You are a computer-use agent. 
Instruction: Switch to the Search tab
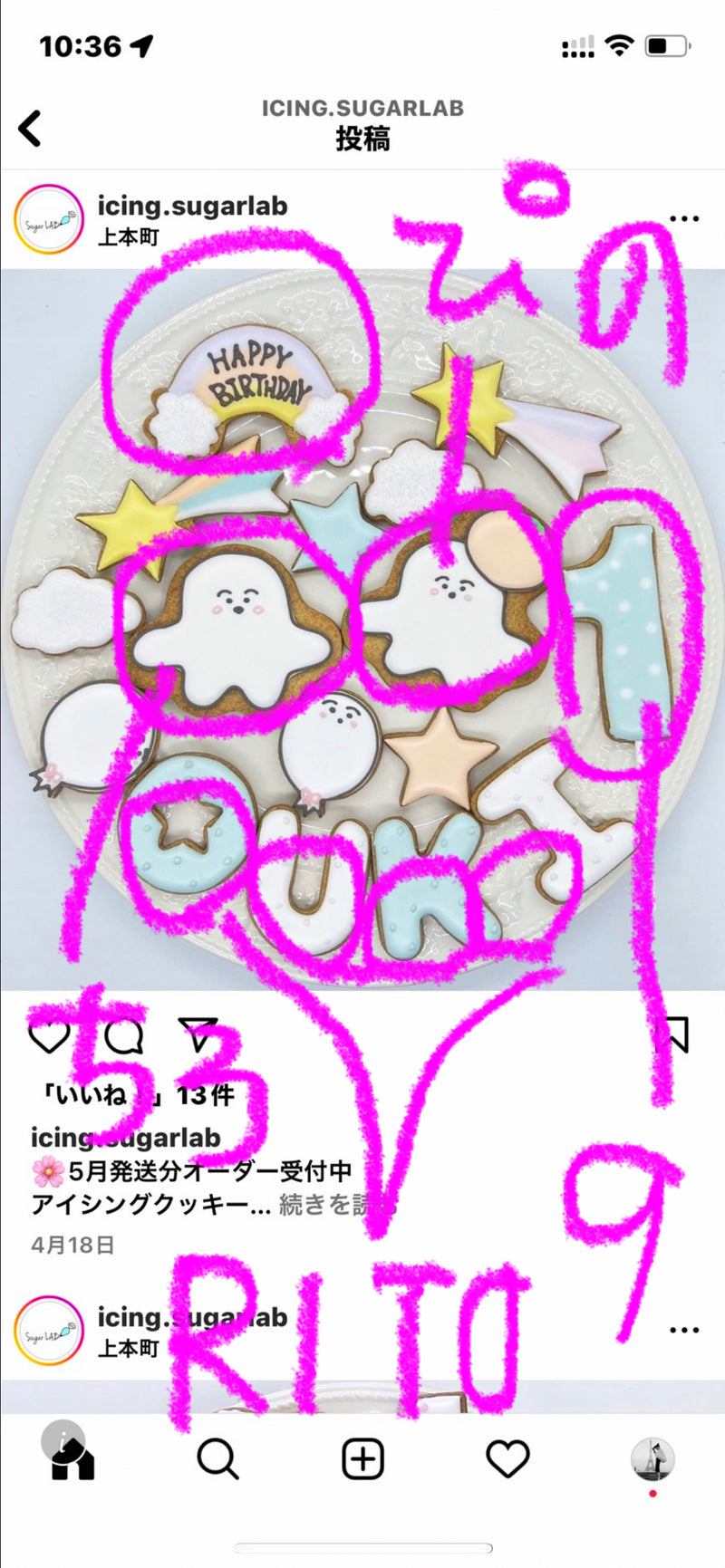tap(217, 1459)
